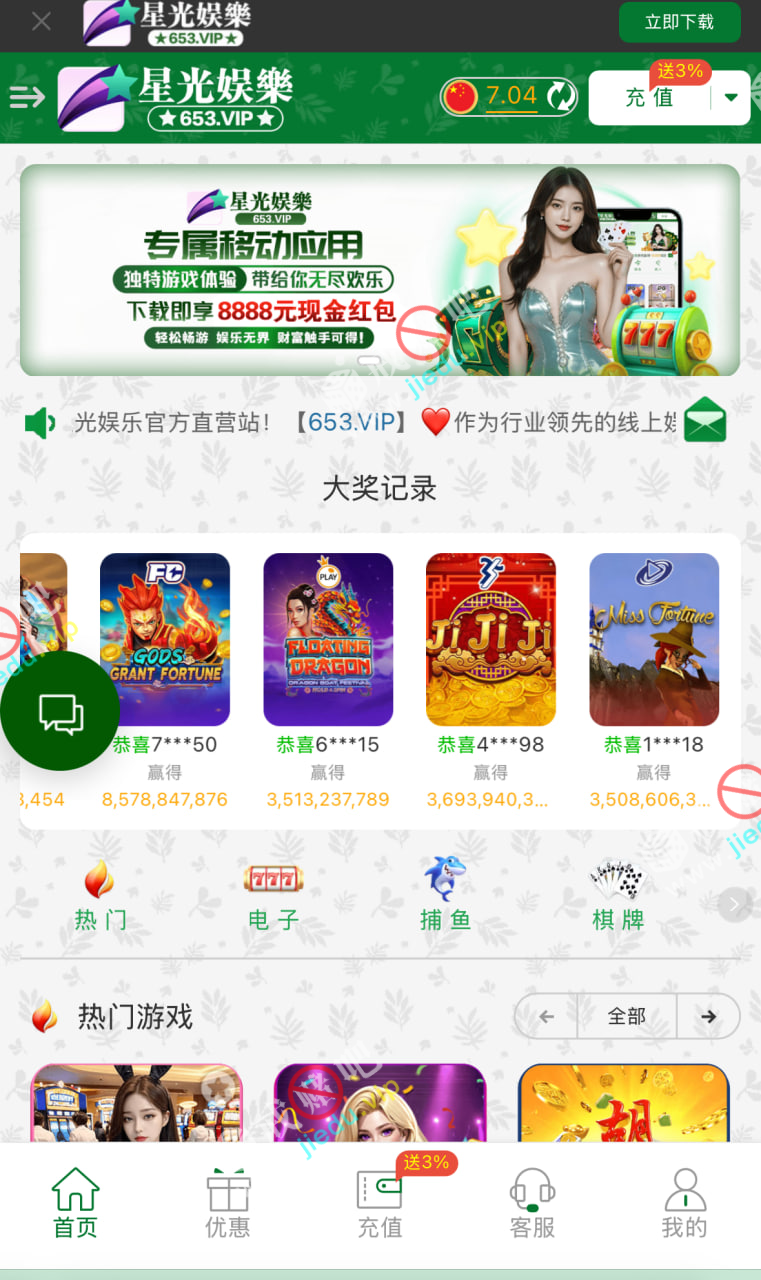Tap the top 充值 recharge button
The width and height of the screenshot is (761, 1280).
pyautogui.click(x=649, y=98)
